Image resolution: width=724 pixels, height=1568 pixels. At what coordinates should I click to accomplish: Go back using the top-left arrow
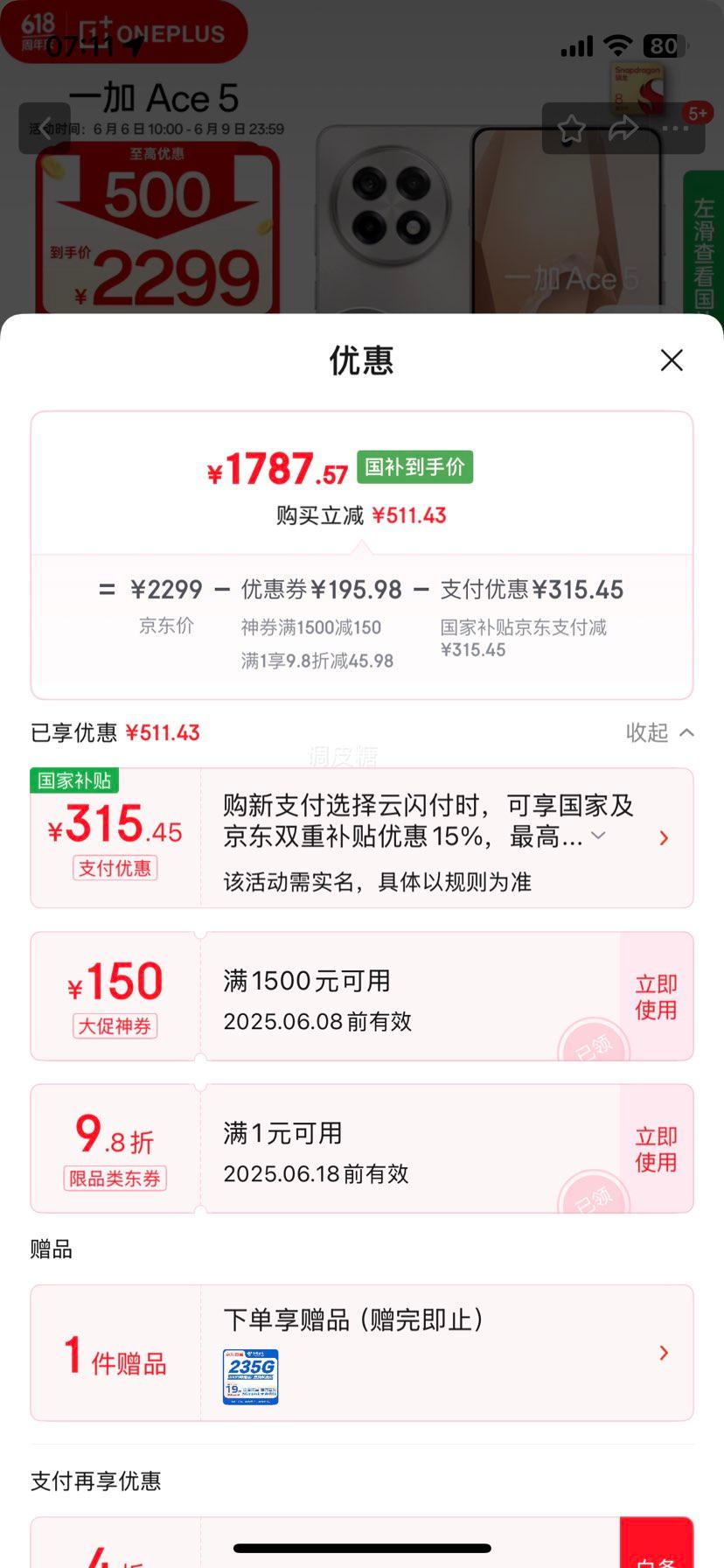tap(45, 128)
